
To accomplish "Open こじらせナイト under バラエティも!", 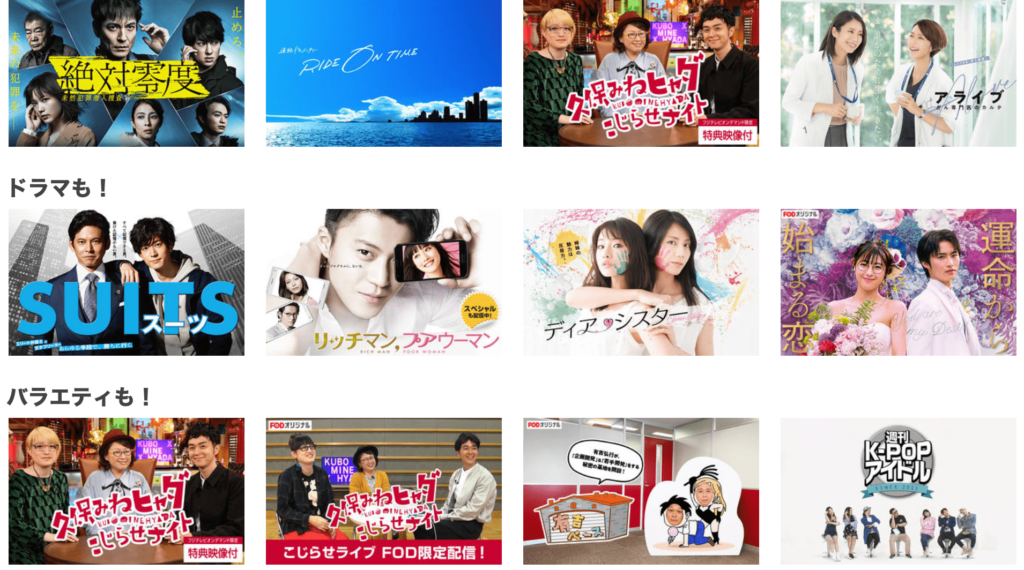I will [126, 491].
